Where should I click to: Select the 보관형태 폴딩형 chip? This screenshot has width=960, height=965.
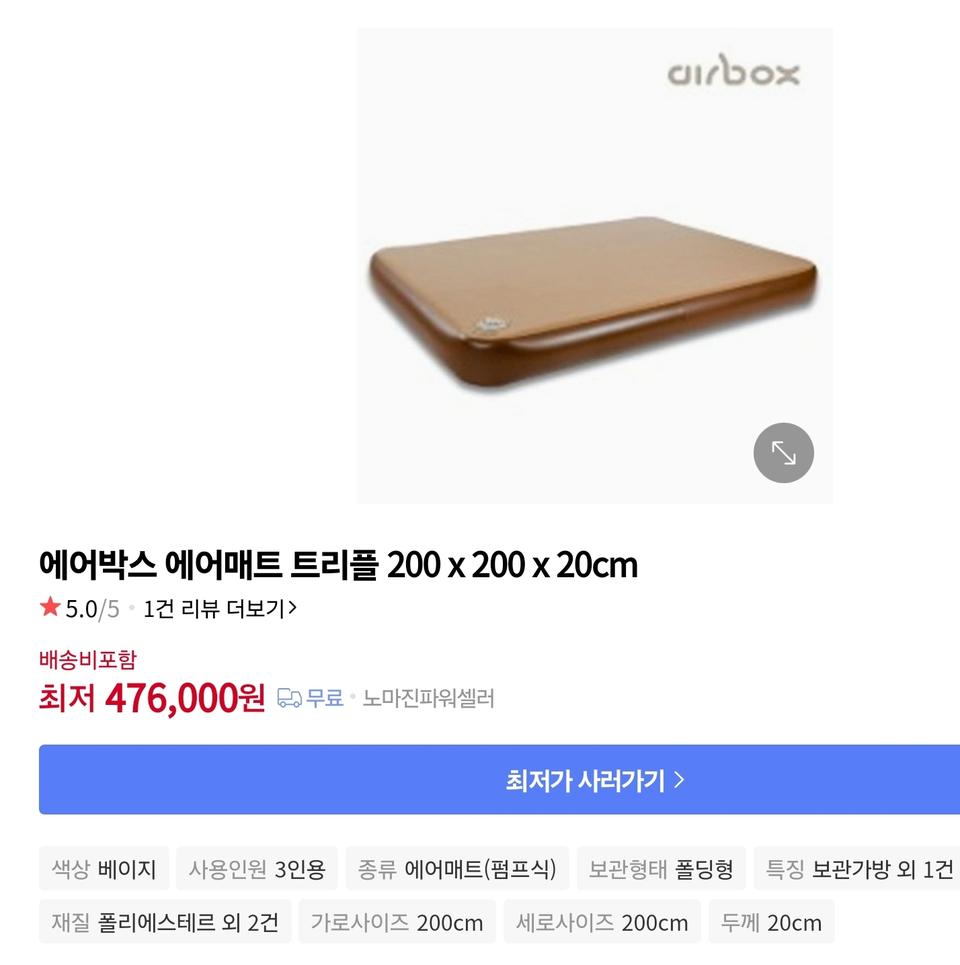tap(661, 869)
